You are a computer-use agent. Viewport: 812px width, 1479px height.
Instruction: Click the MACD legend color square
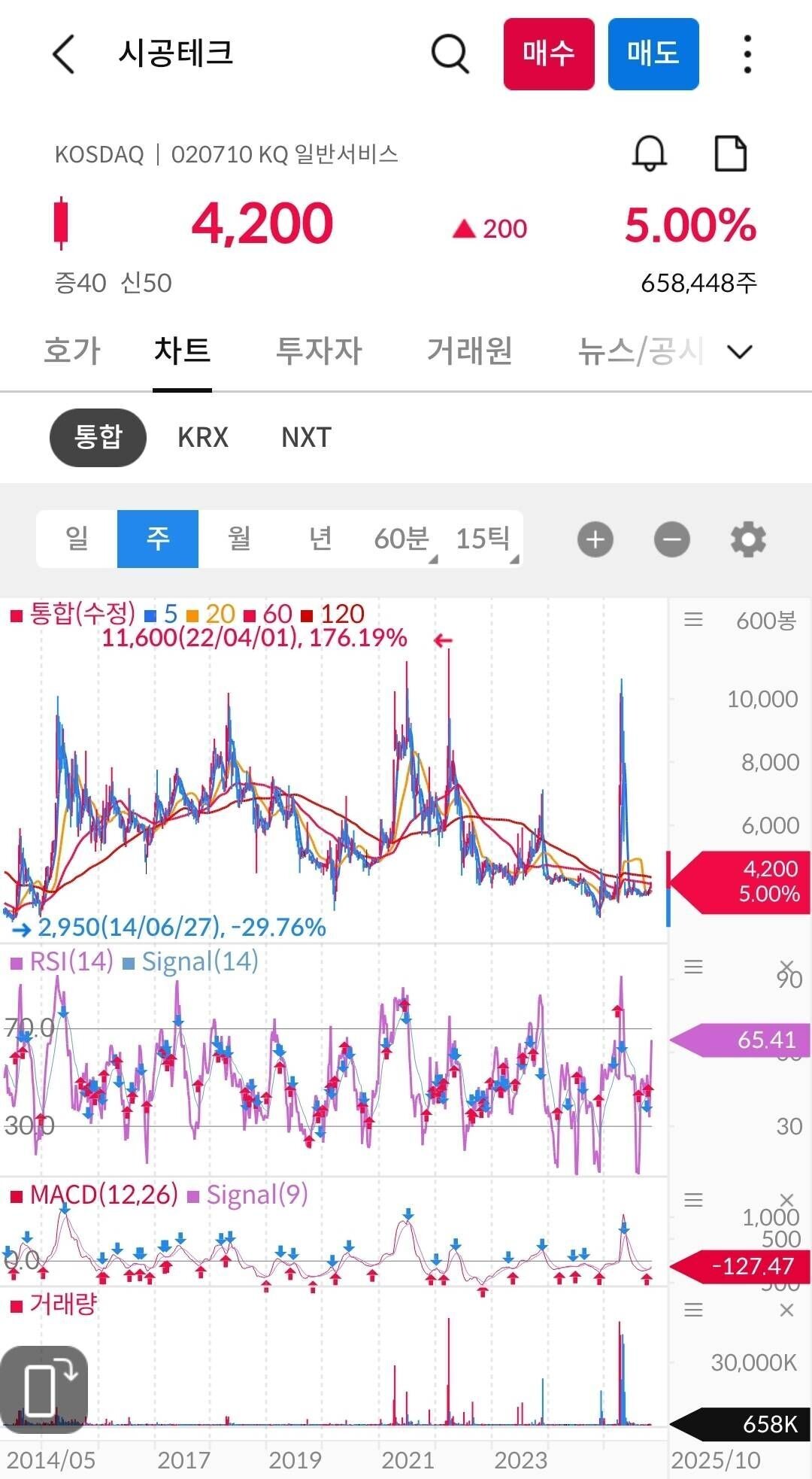[17, 1195]
